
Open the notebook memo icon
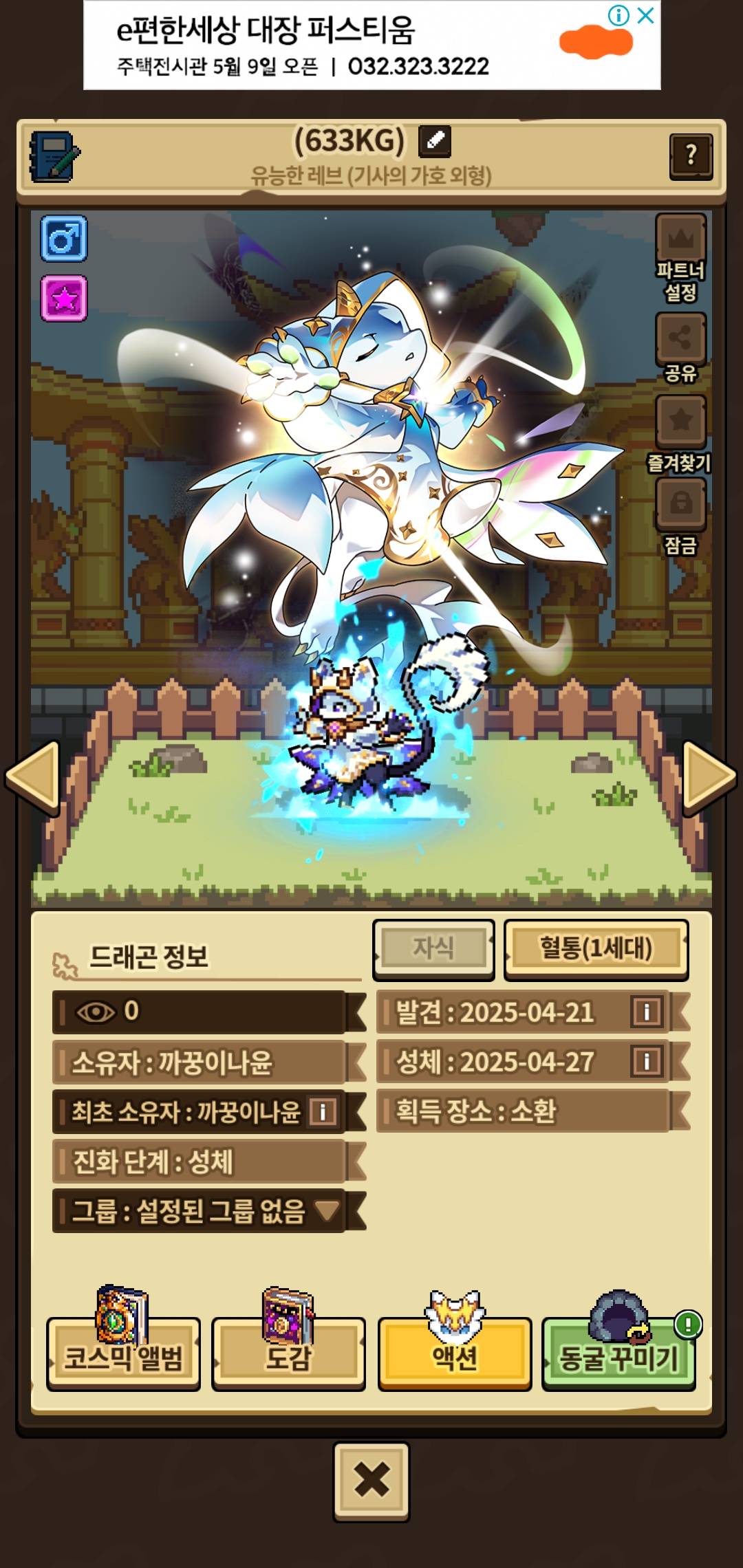click(54, 156)
